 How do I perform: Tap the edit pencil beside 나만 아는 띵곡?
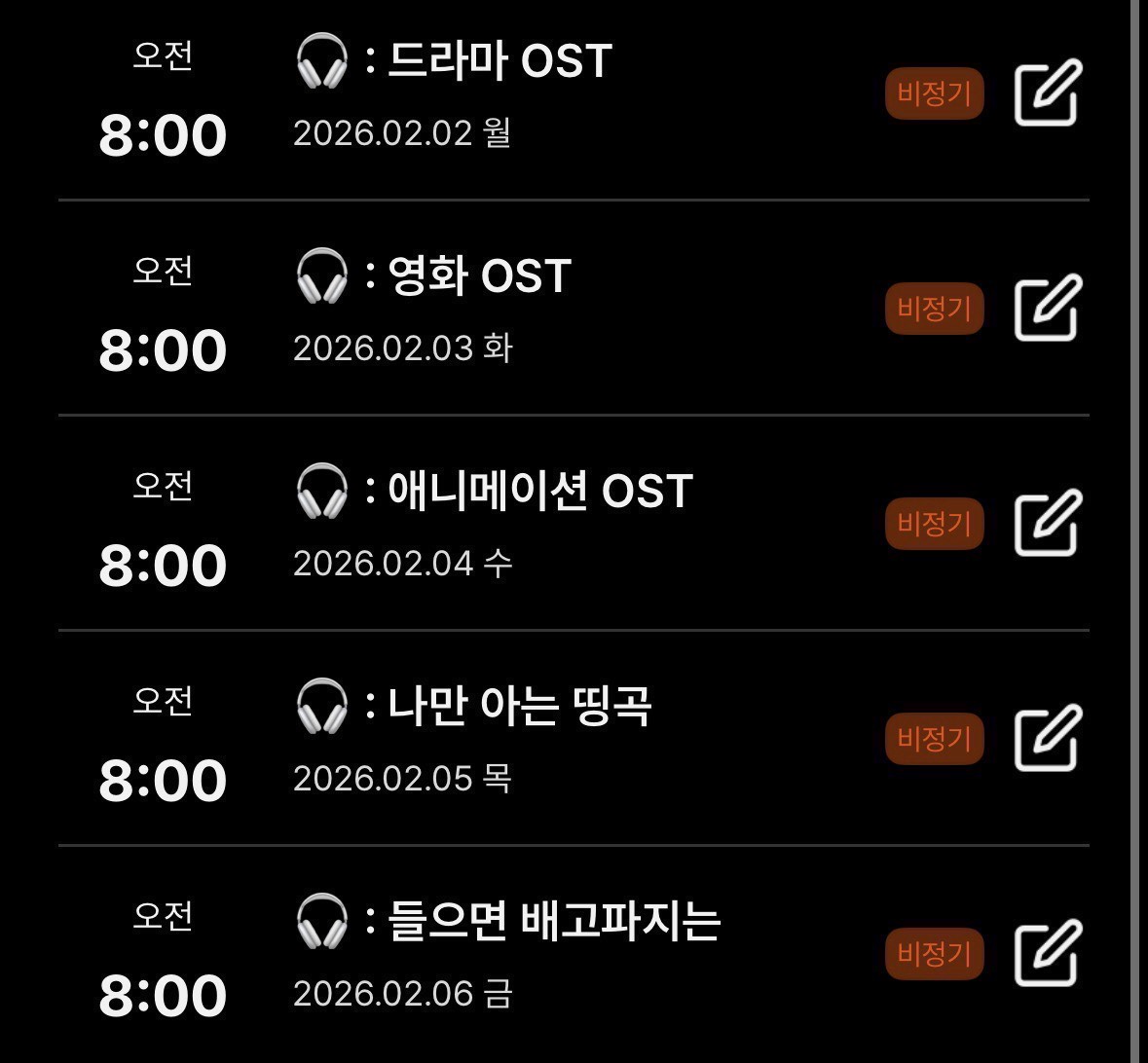pos(1048,739)
